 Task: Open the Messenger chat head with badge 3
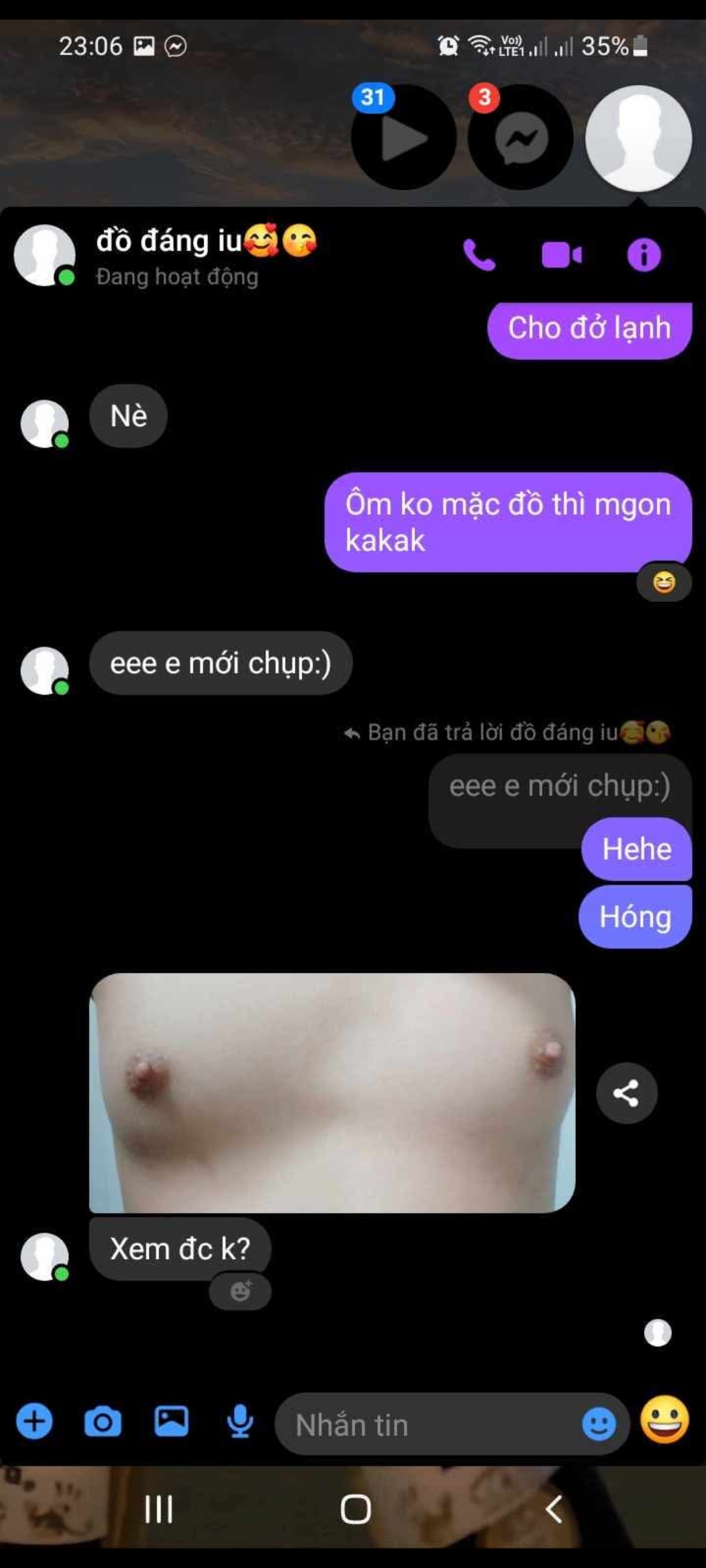pyautogui.click(x=520, y=137)
